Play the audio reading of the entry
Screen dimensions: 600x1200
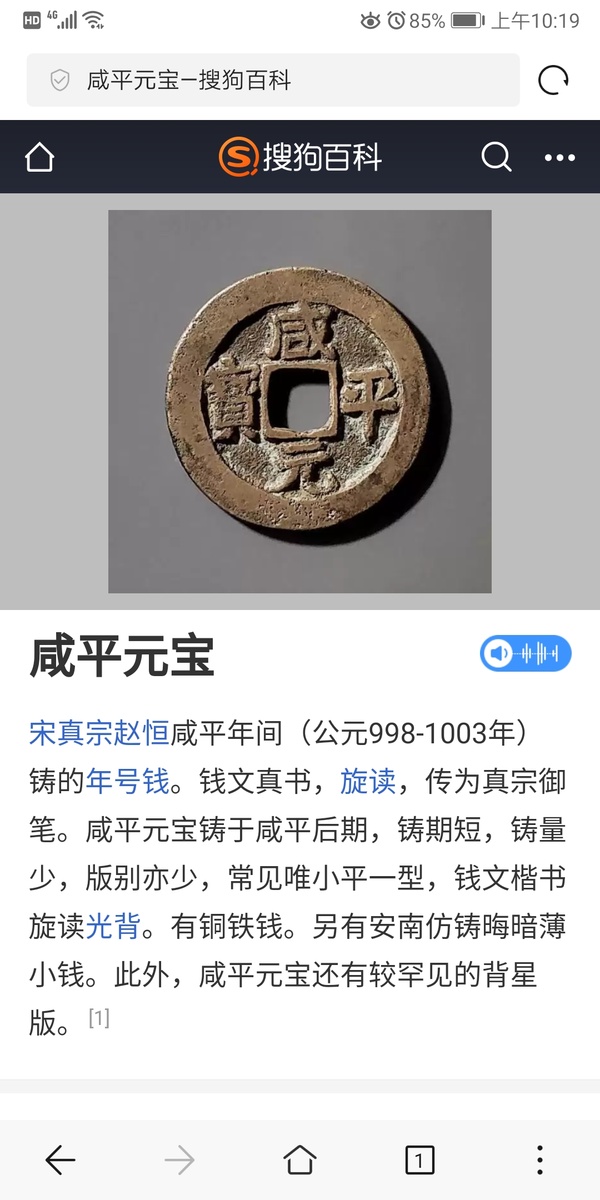point(526,654)
